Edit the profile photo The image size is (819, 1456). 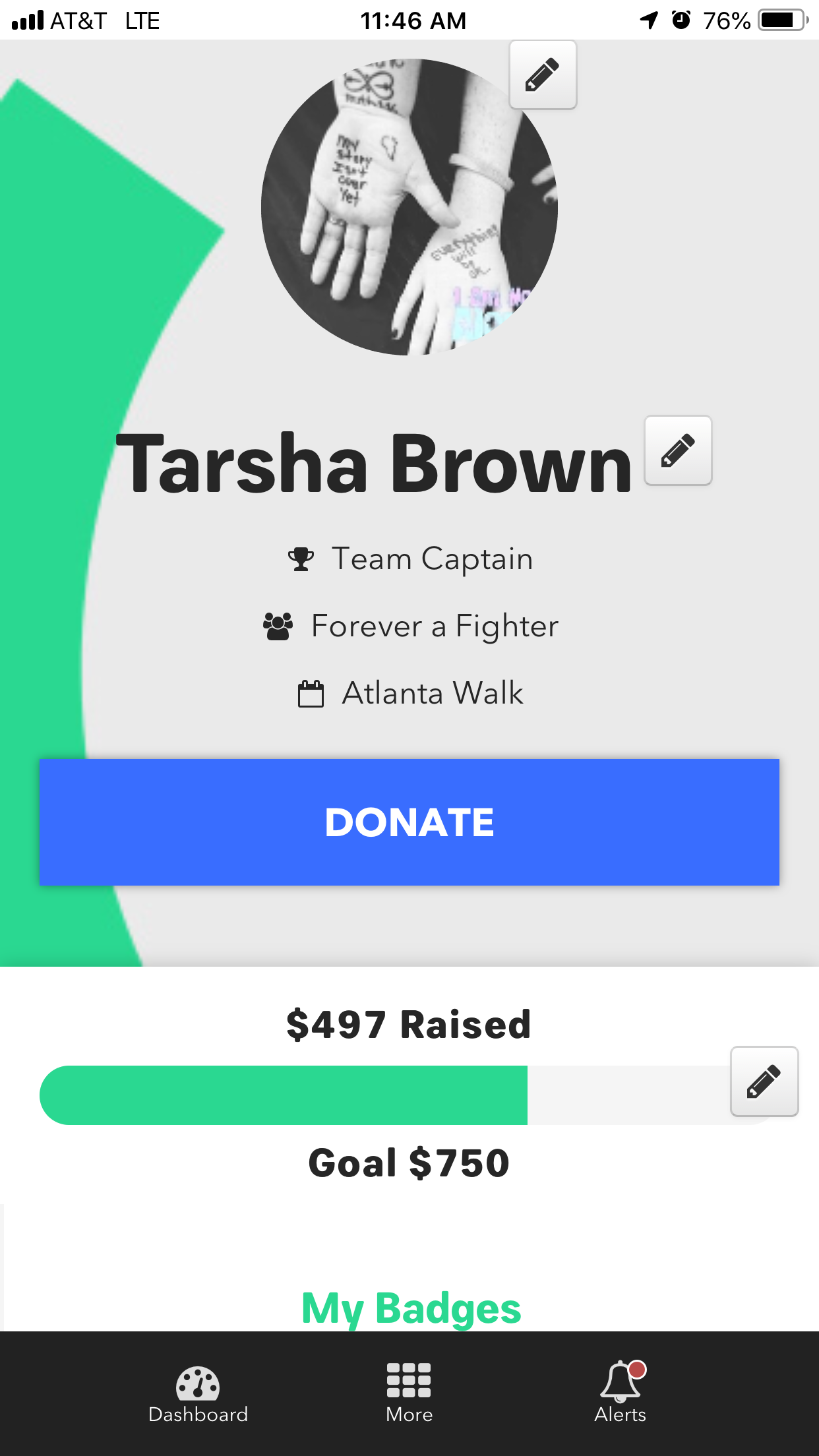[x=543, y=75]
